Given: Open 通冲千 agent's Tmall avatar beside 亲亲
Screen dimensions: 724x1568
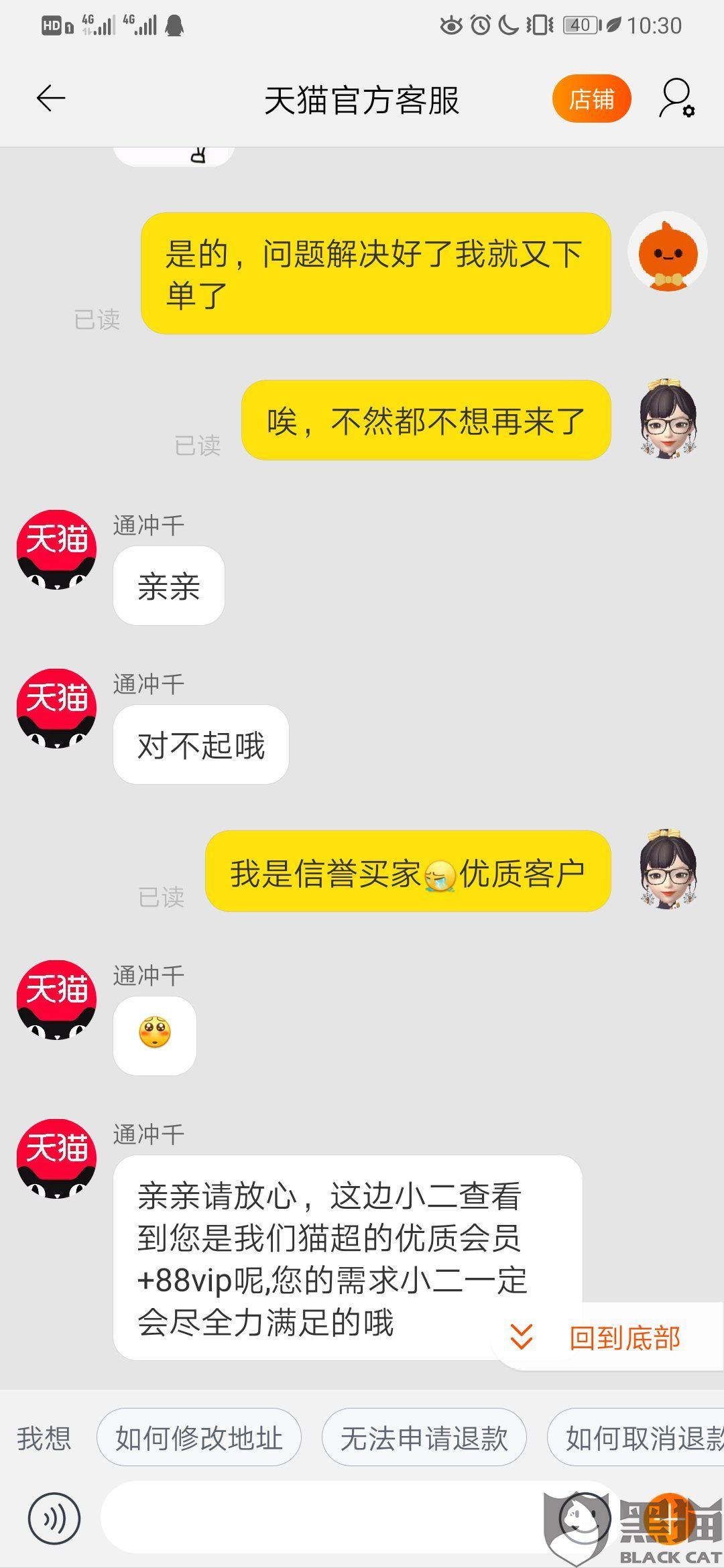Looking at the screenshot, I should (56, 549).
